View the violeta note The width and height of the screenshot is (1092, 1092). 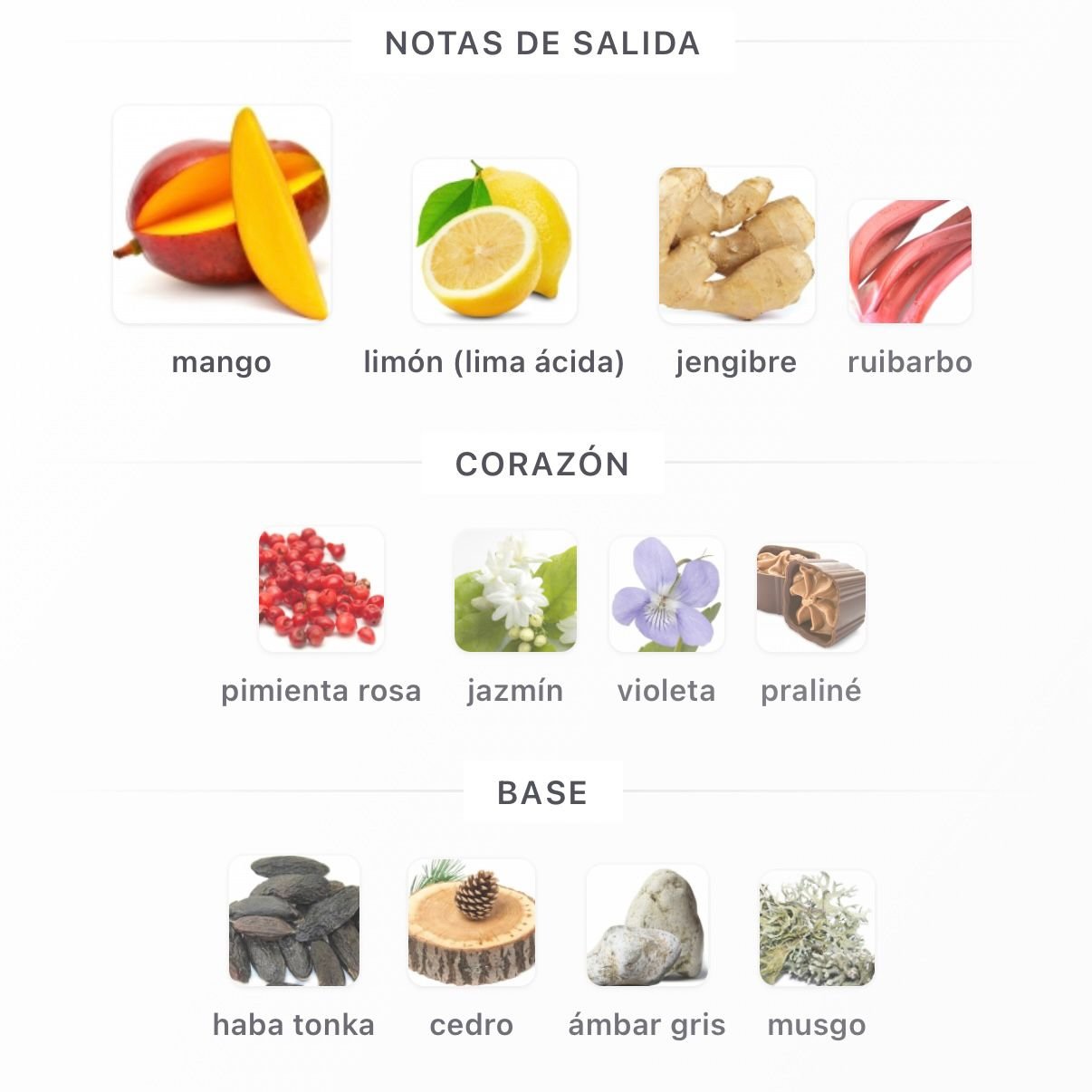666,594
